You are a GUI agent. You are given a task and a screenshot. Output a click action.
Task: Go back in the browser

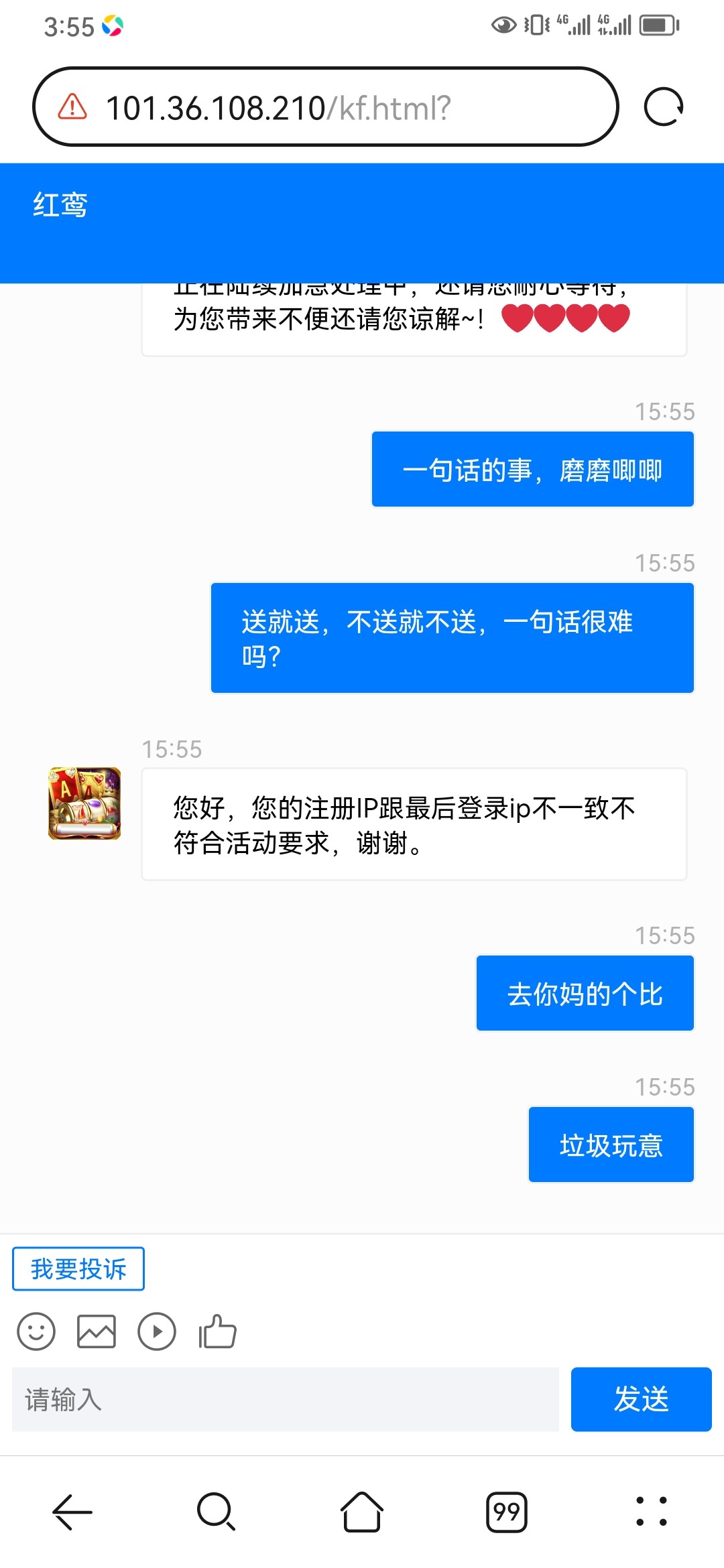point(72,1512)
